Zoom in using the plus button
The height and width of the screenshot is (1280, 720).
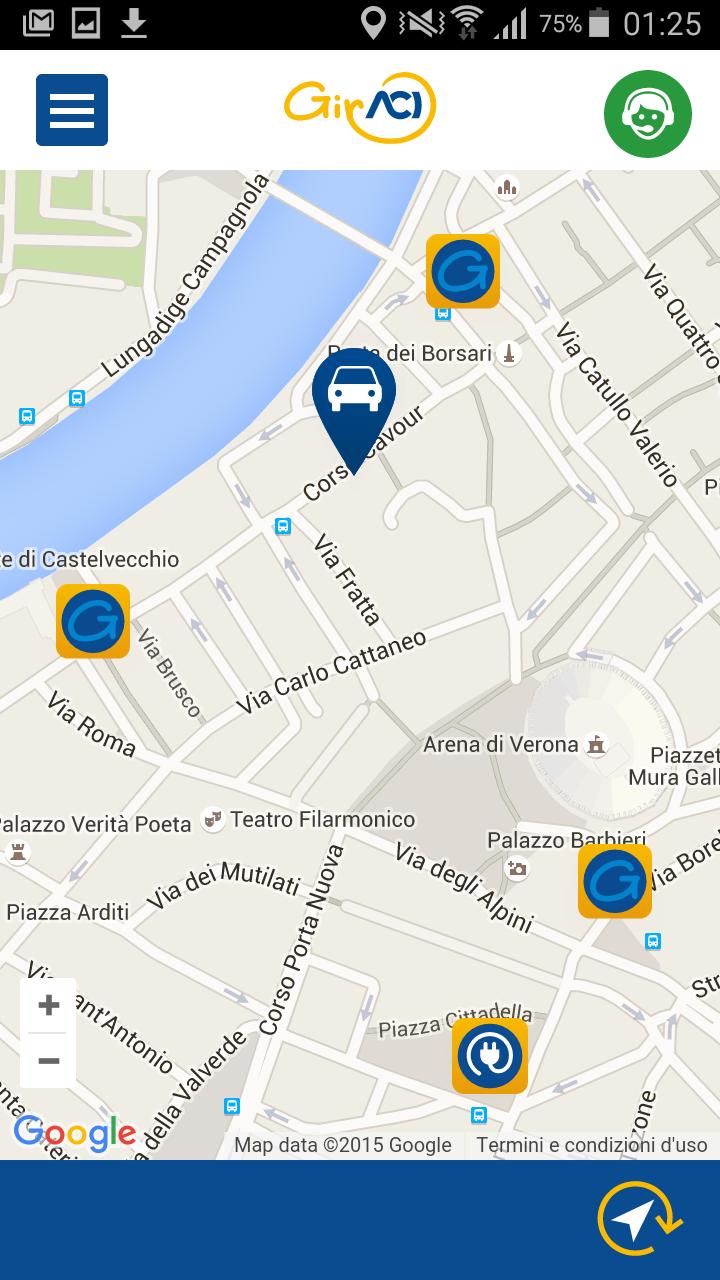pos(47,1005)
